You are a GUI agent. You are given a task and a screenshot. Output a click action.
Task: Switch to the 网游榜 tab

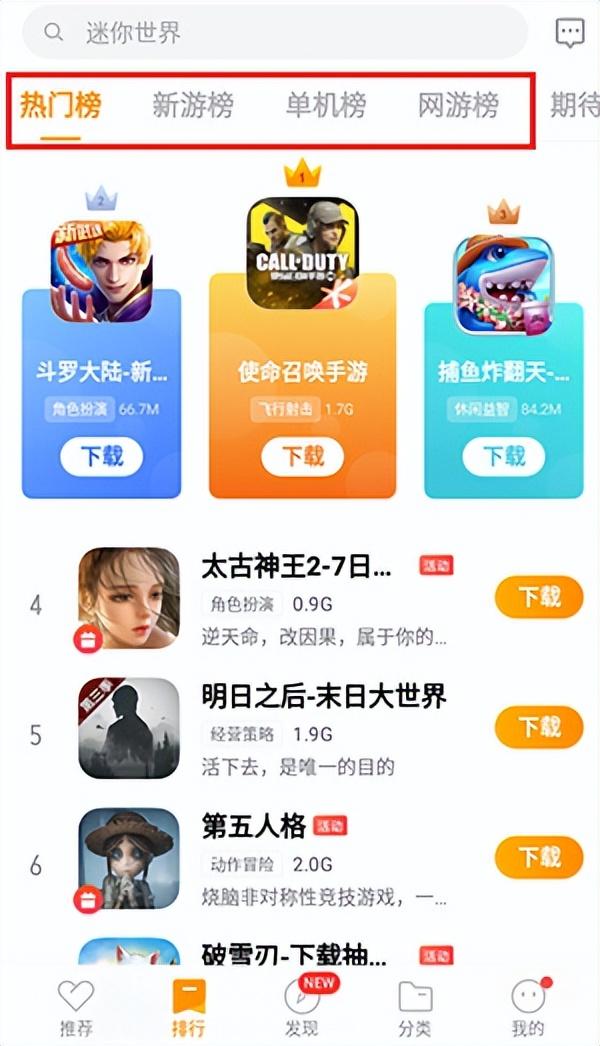click(459, 105)
